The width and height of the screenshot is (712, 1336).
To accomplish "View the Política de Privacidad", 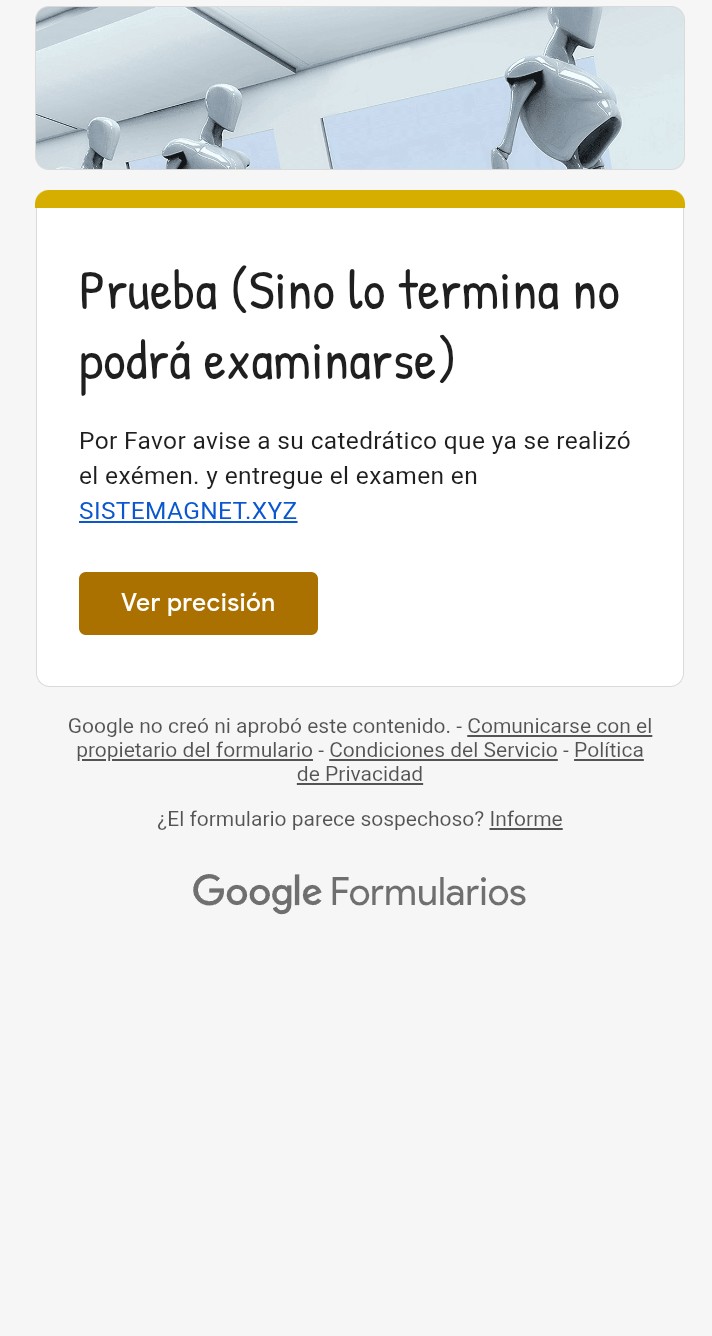I will pyautogui.click(x=360, y=774).
